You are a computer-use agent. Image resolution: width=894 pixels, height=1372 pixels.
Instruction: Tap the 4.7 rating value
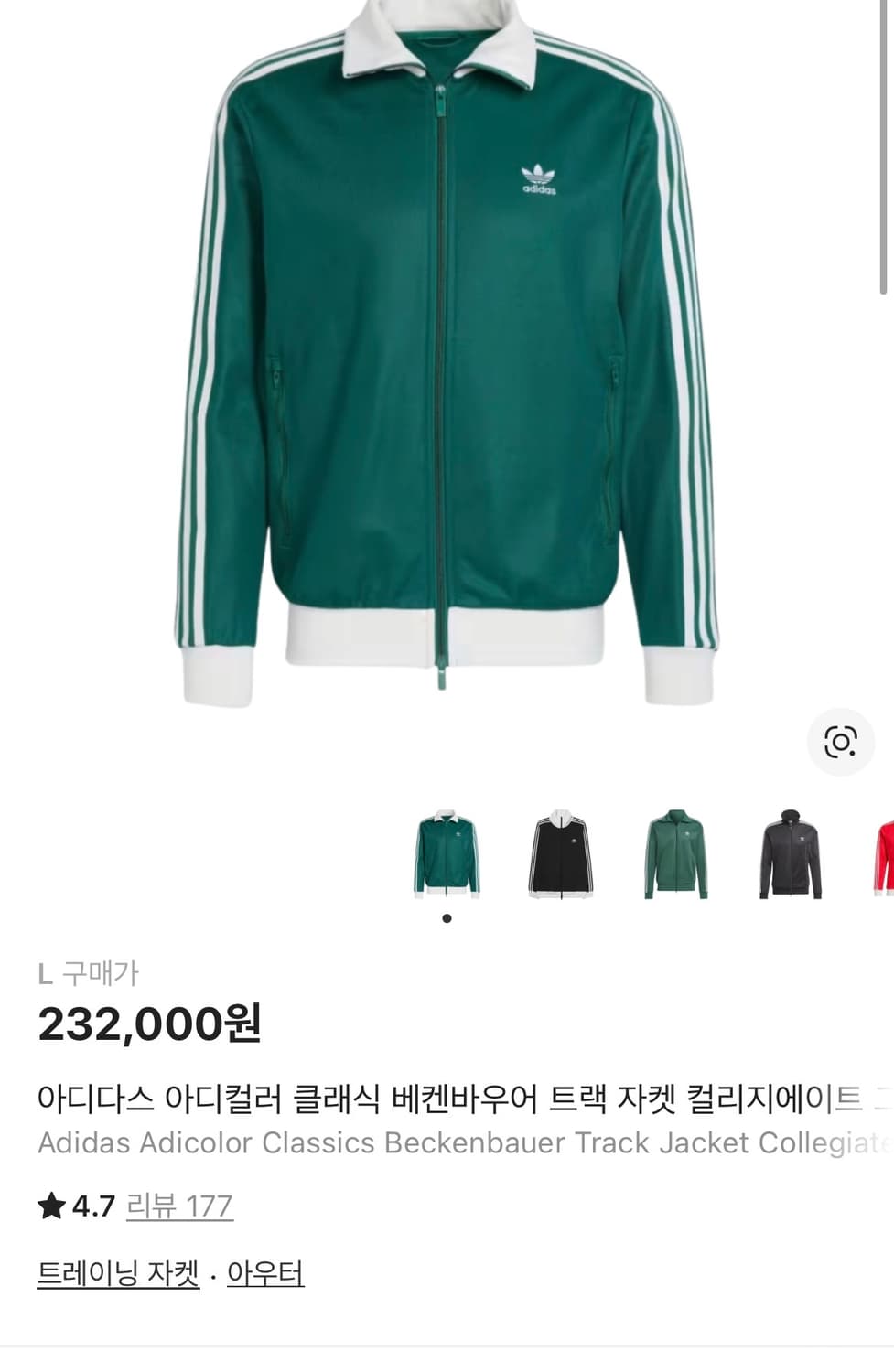coord(88,1206)
